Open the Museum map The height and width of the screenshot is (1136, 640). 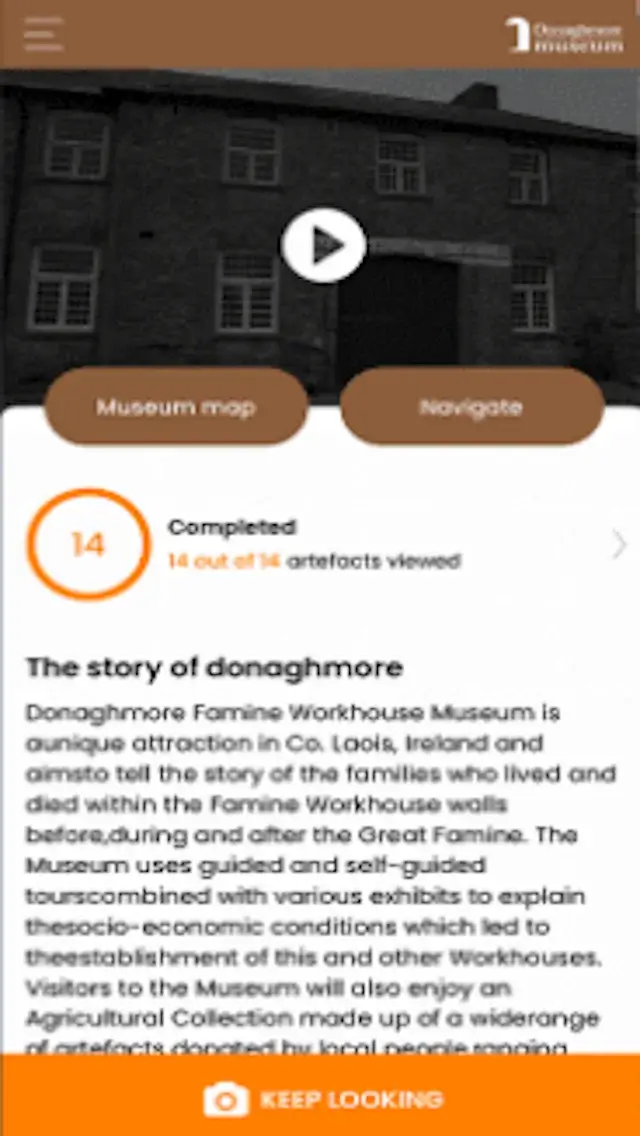(x=176, y=407)
